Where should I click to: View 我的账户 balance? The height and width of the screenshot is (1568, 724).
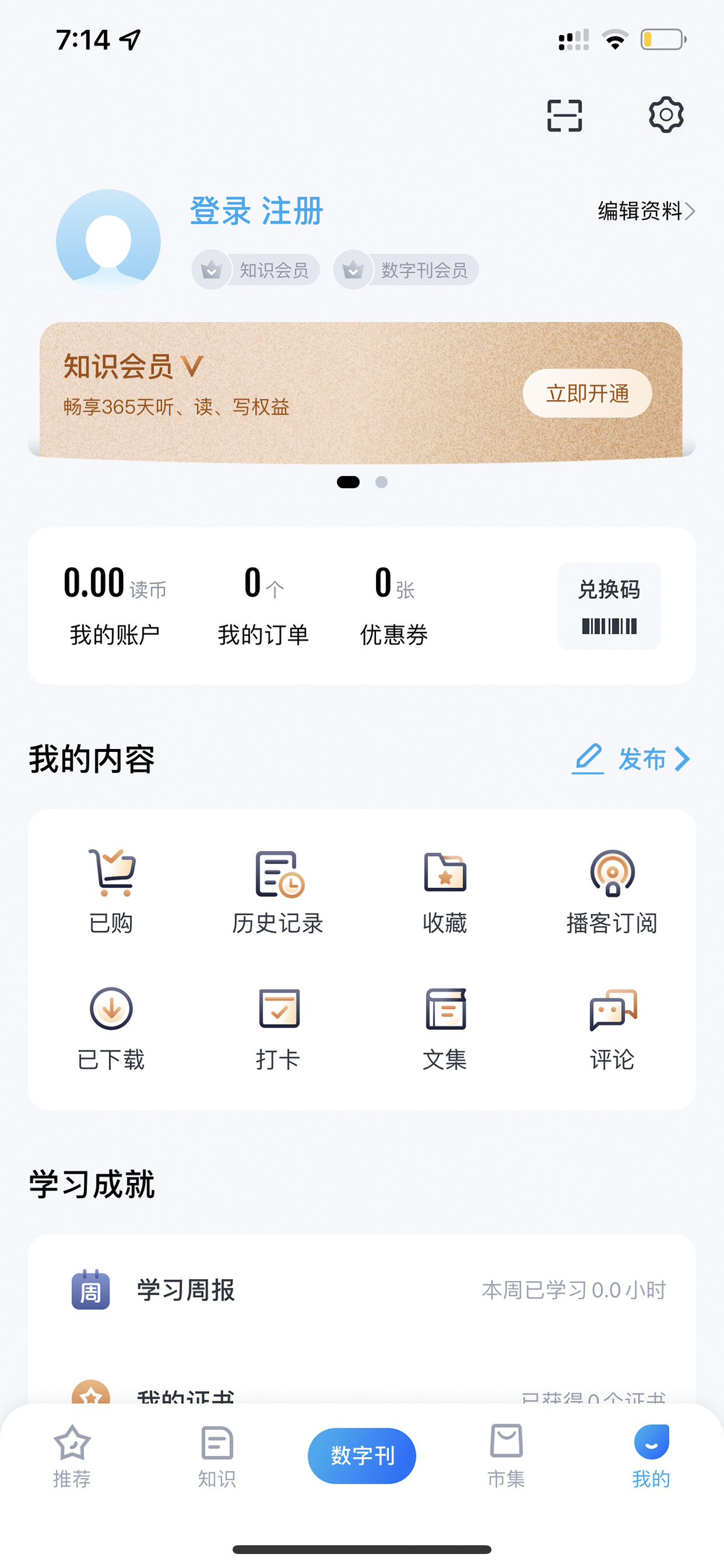pos(115,605)
